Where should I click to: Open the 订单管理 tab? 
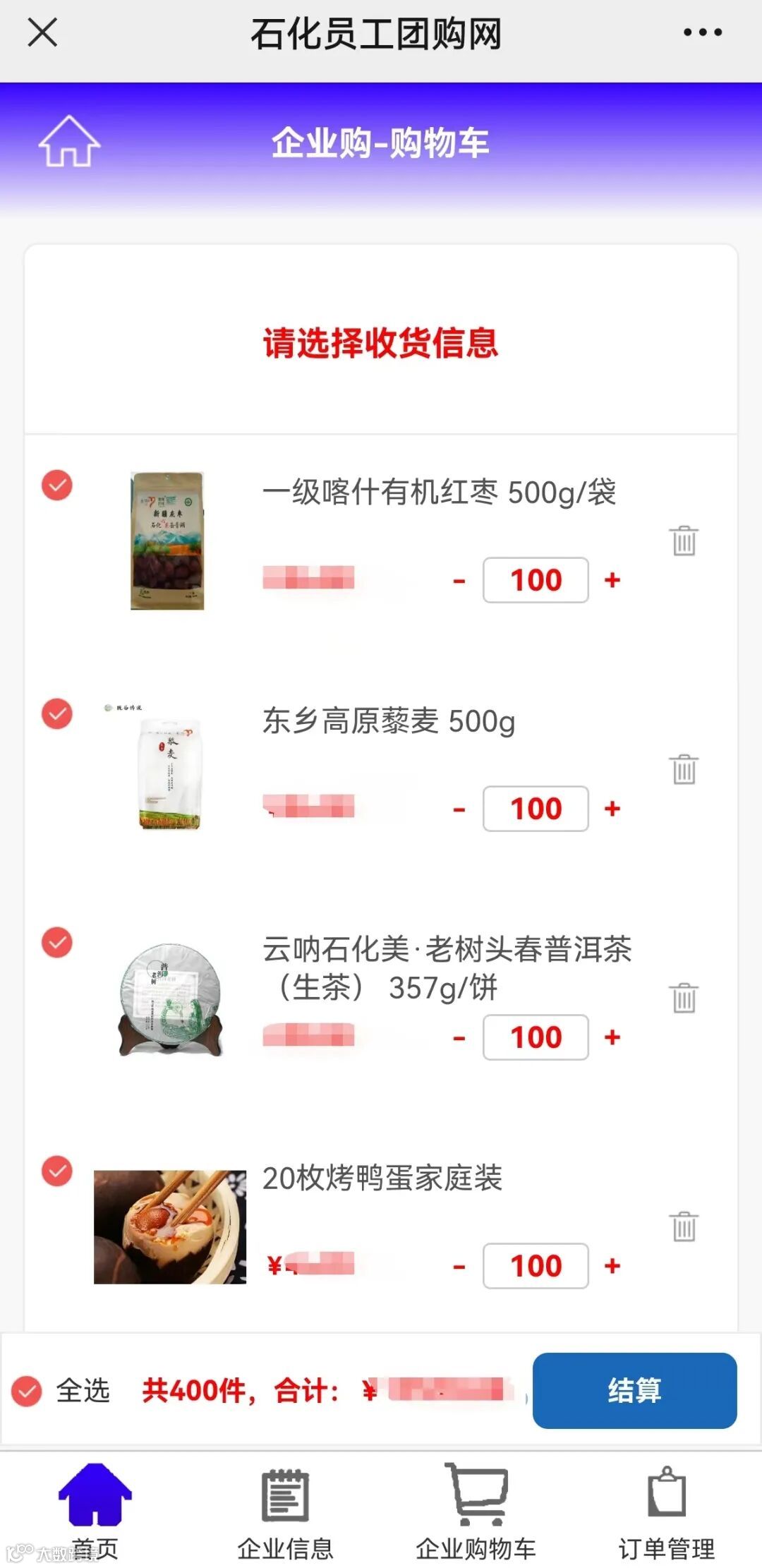coord(667,1510)
